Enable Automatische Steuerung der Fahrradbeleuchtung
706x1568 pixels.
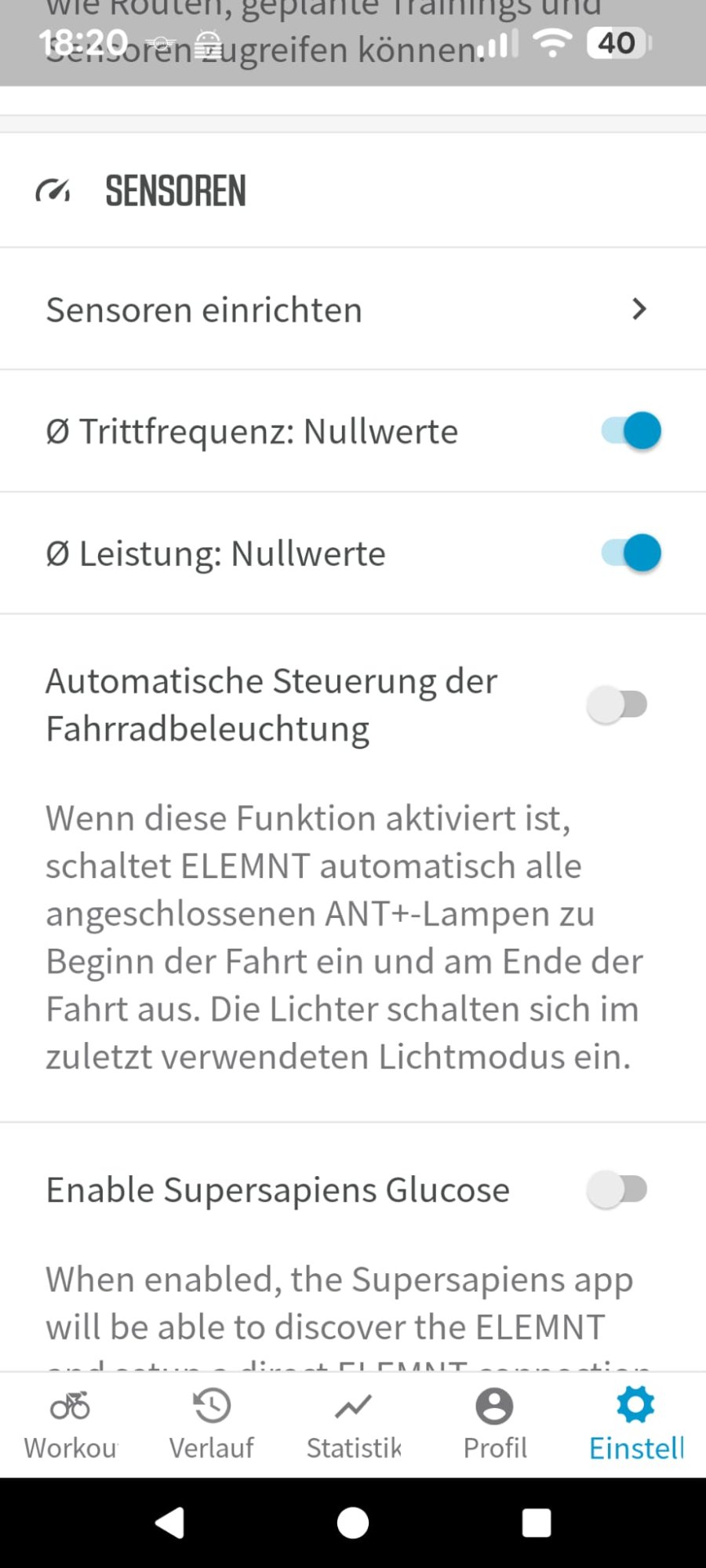coord(617,704)
